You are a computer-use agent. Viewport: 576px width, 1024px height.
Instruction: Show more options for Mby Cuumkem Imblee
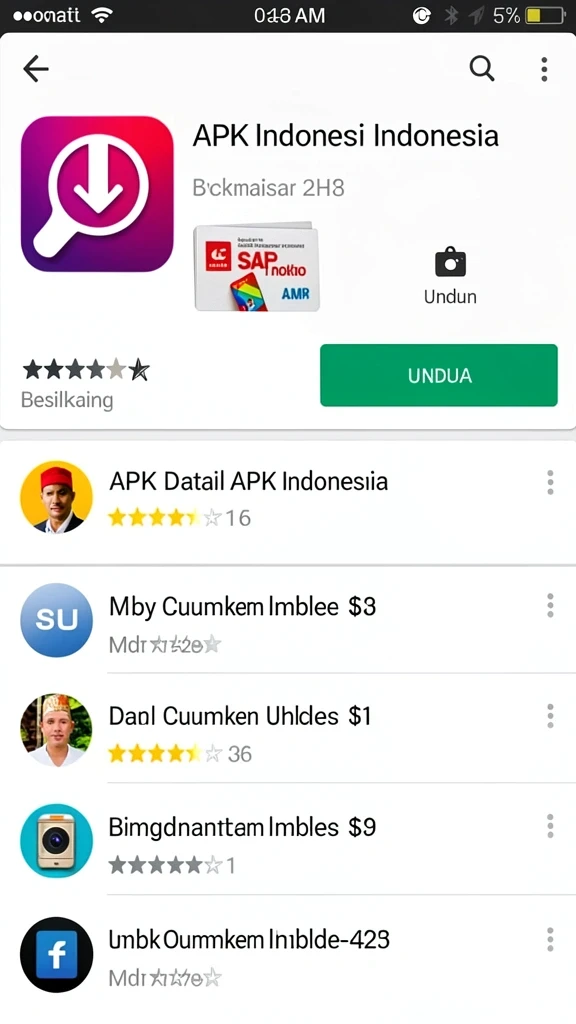coord(551,606)
